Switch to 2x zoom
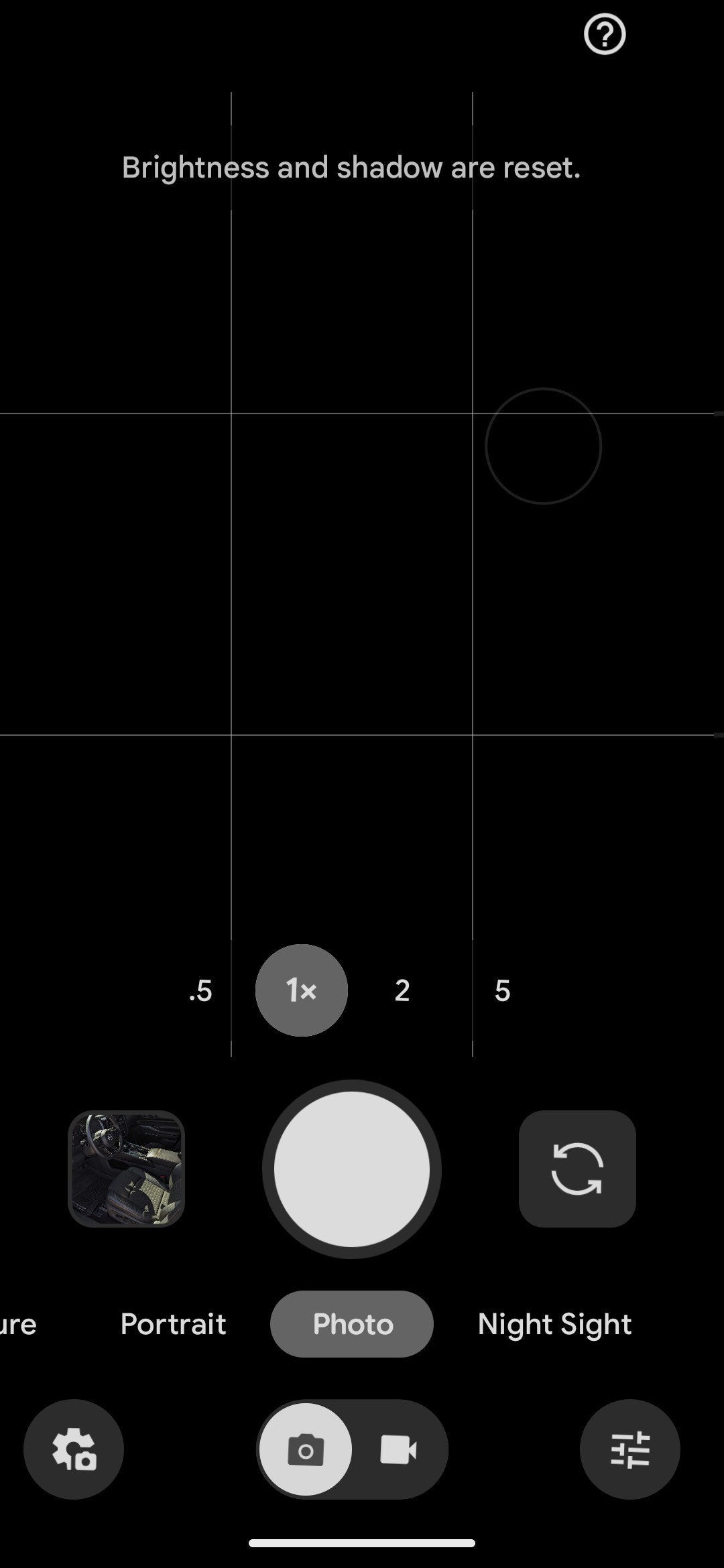 click(x=402, y=990)
